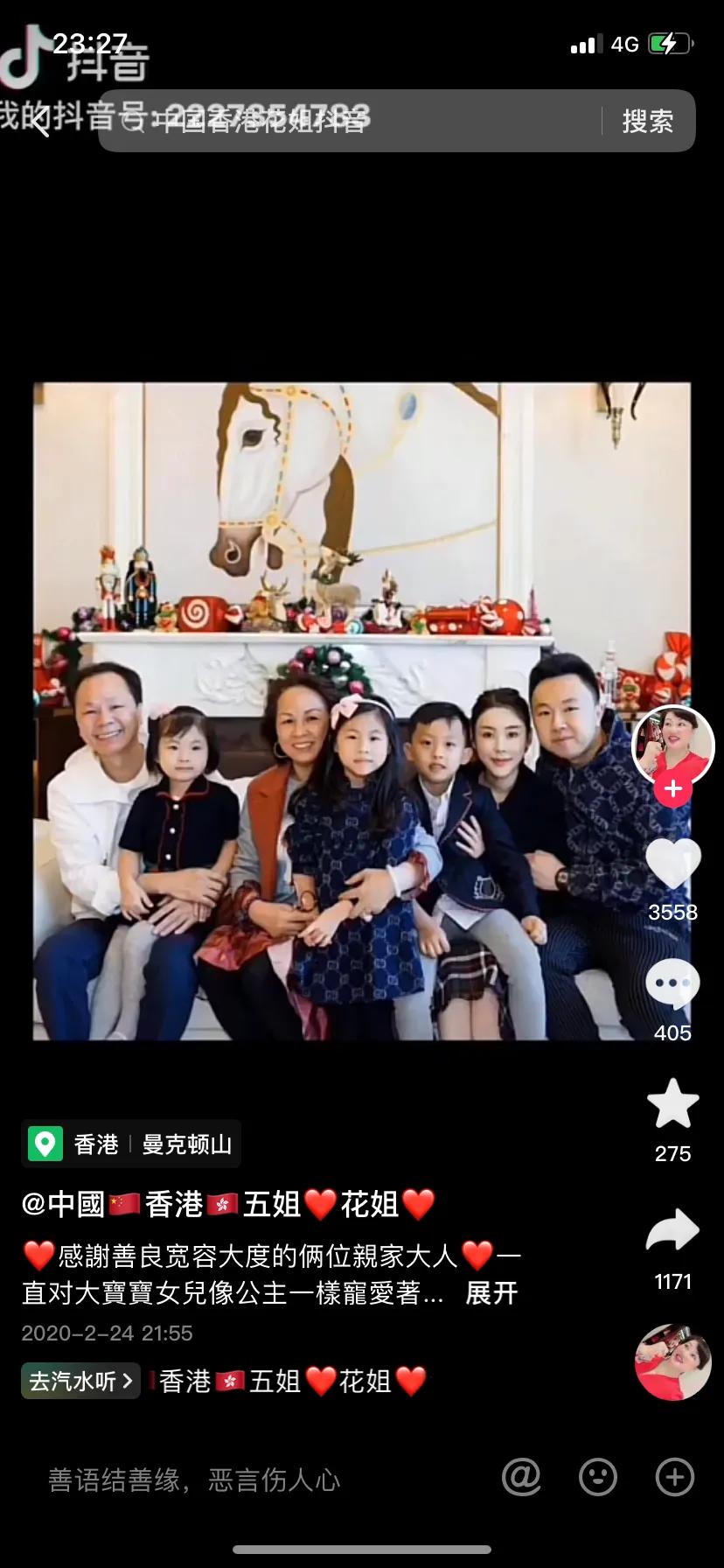Viewport: 724px width, 1568px height.
Task: Open the search field at the top
Action: click(x=350, y=122)
